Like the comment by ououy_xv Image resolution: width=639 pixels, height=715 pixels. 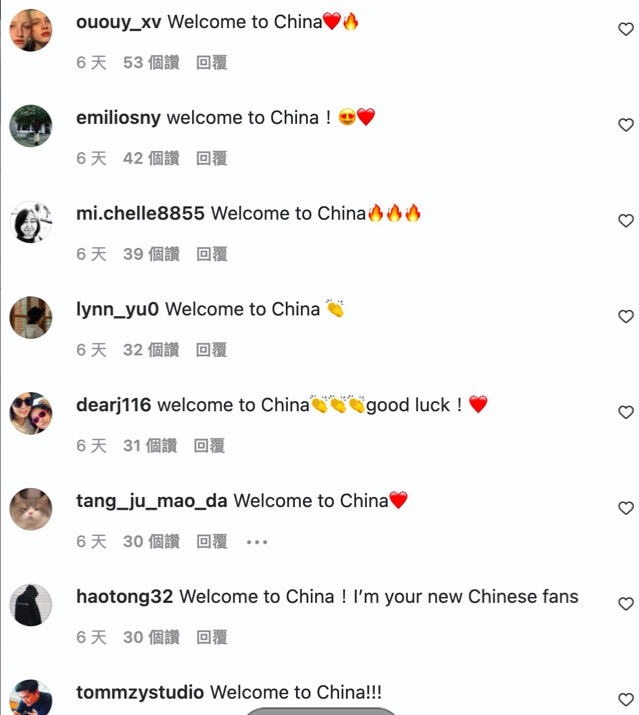(626, 30)
